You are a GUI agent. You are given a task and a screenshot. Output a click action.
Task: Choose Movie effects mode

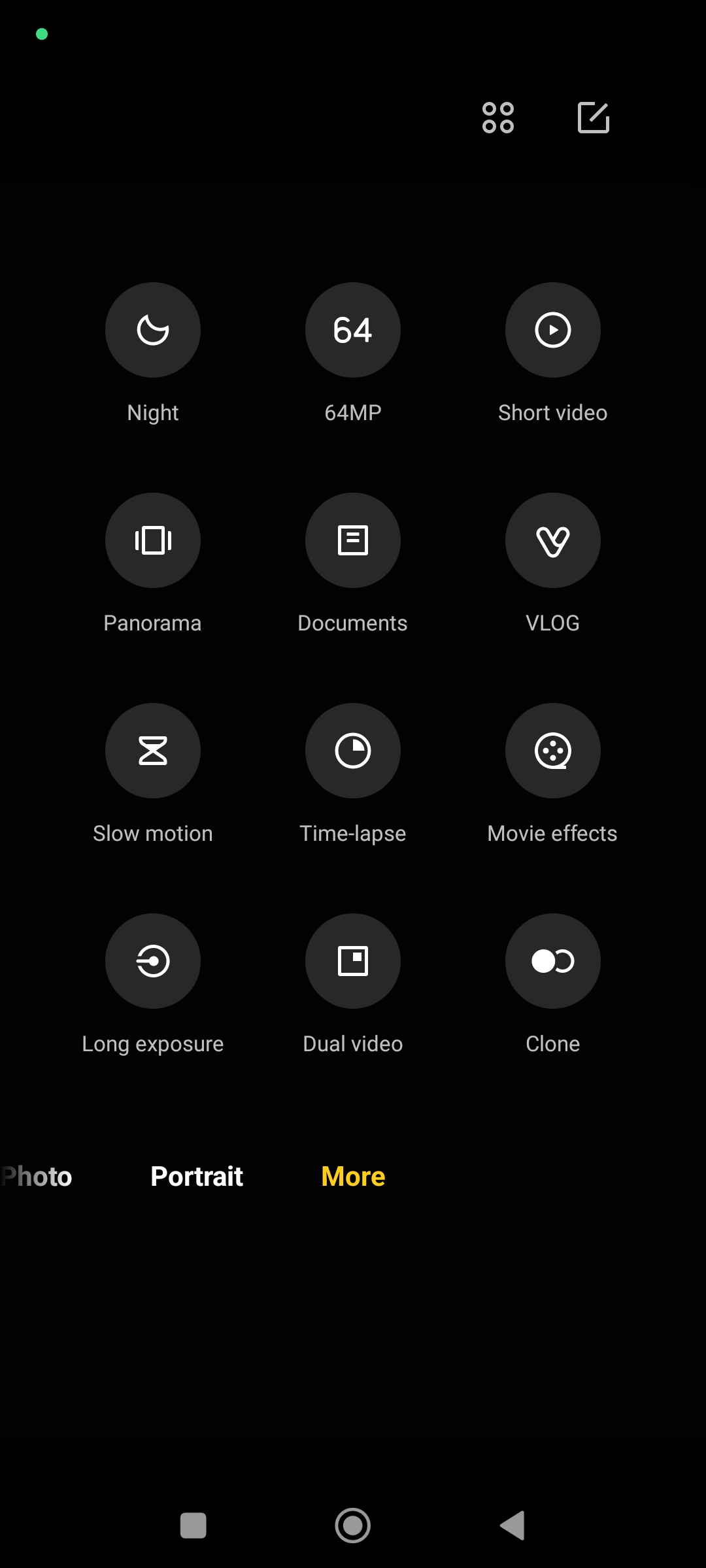click(553, 751)
